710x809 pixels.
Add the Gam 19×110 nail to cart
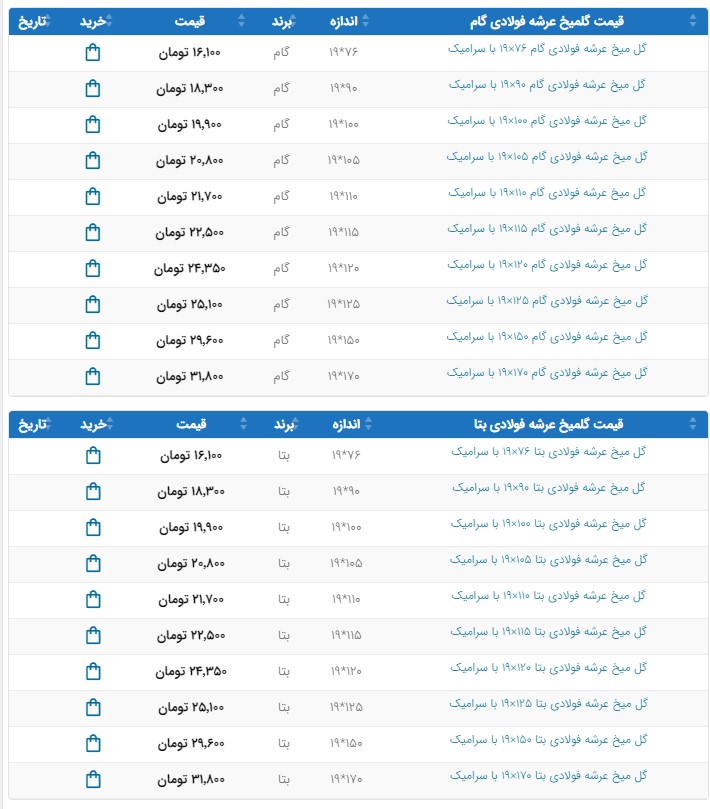pos(93,197)
